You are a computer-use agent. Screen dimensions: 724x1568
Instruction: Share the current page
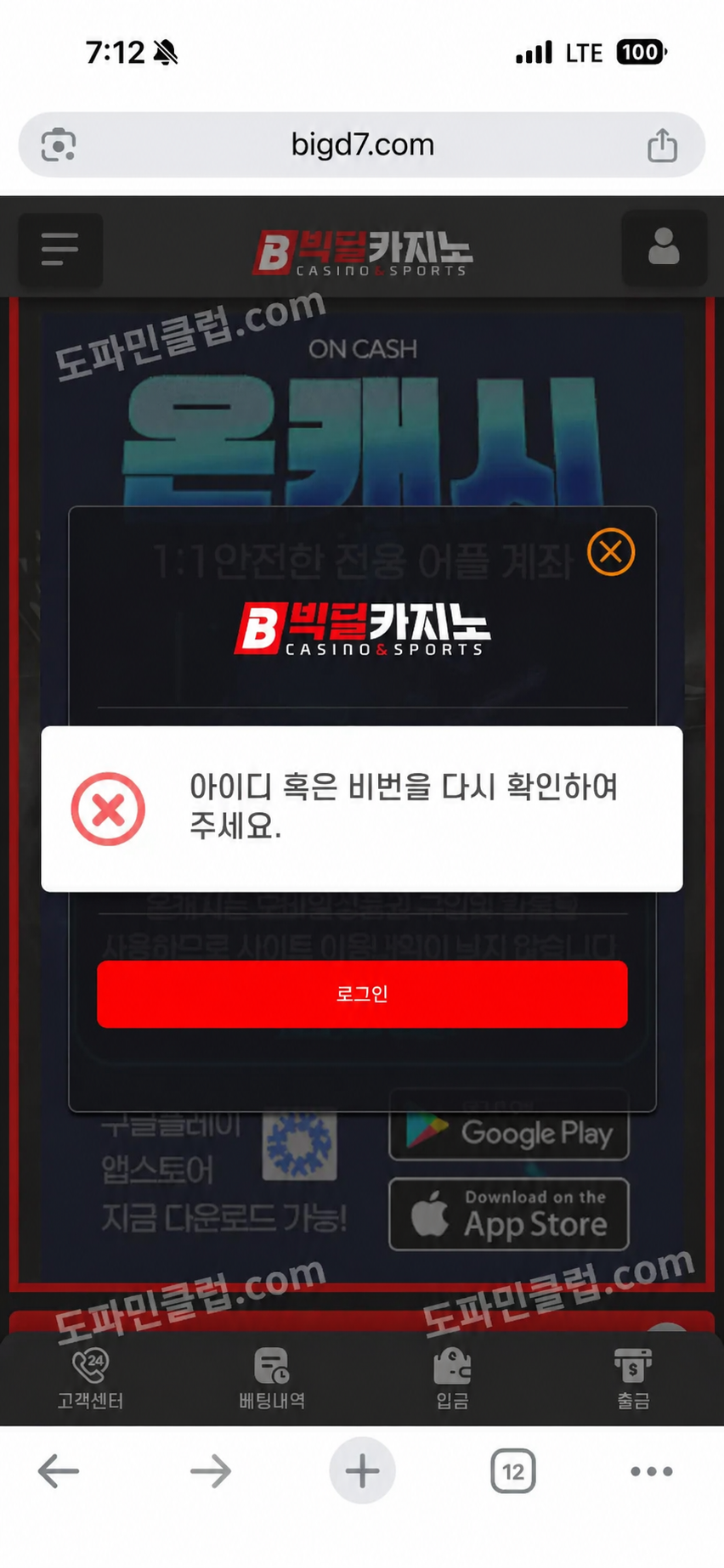click(x=662, y=145)
